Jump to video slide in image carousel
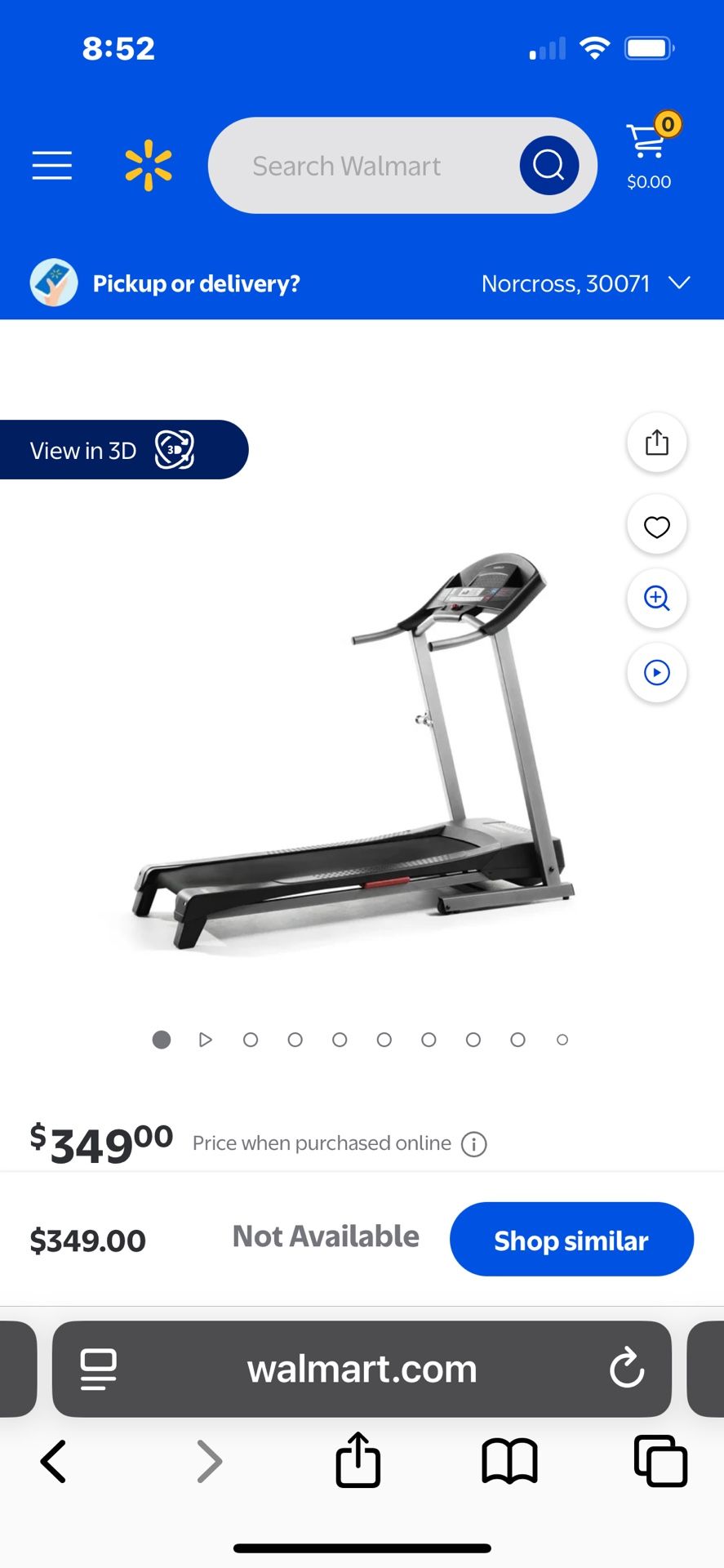The image size is (724, 1568). [206, 1040]
